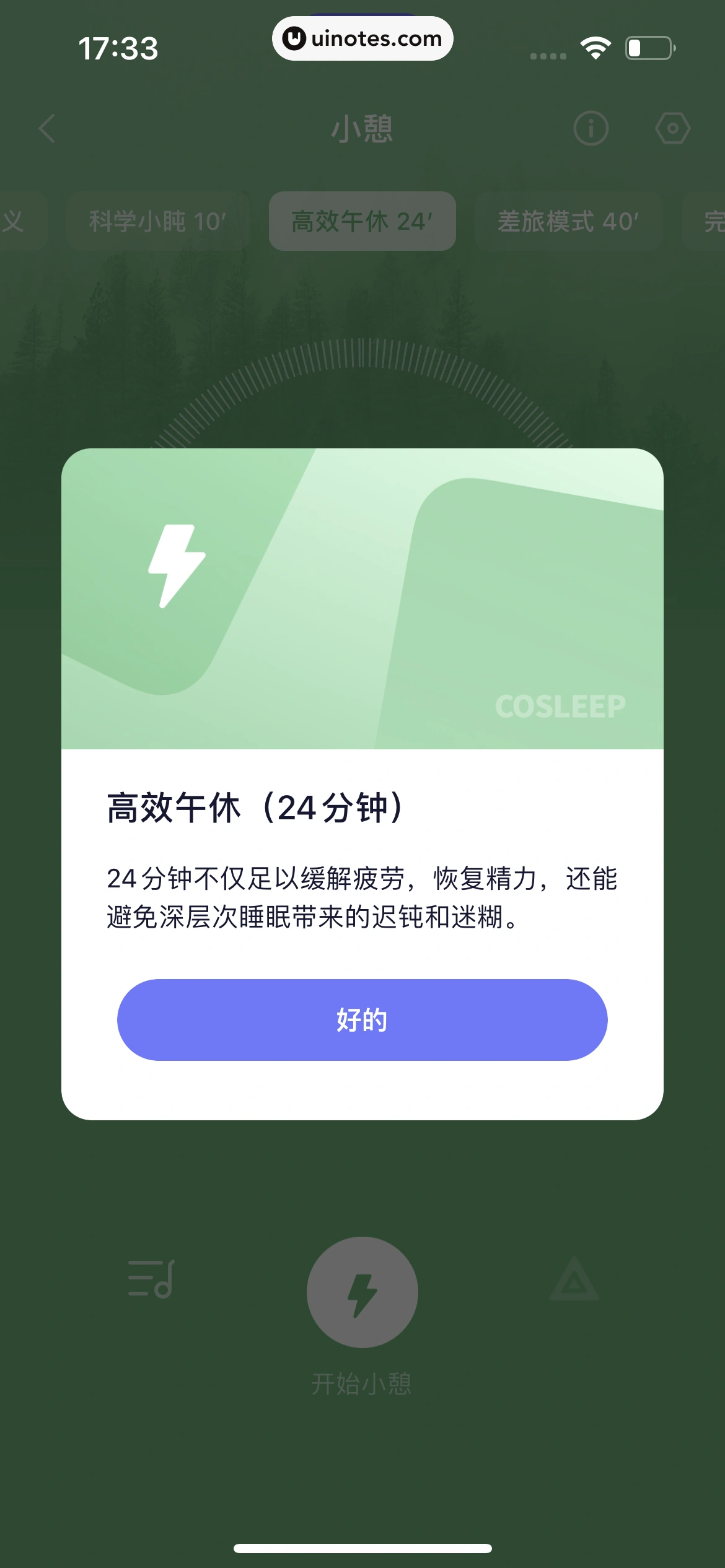Expand the partially hidden 完… mode option
The image size is (725, 1568).
coord(711,221)
